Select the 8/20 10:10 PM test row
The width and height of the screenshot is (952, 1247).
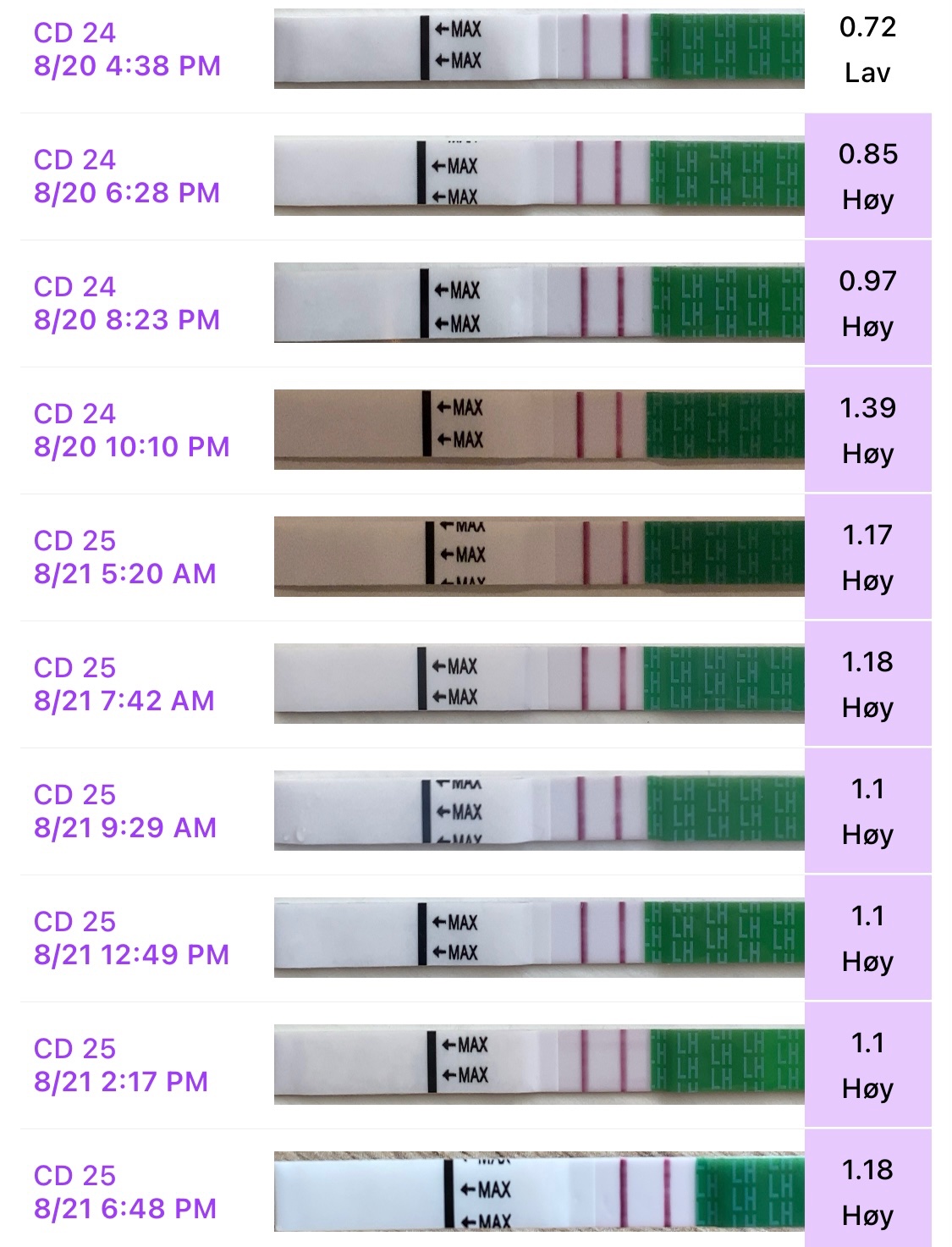click(x=131, y=430)
